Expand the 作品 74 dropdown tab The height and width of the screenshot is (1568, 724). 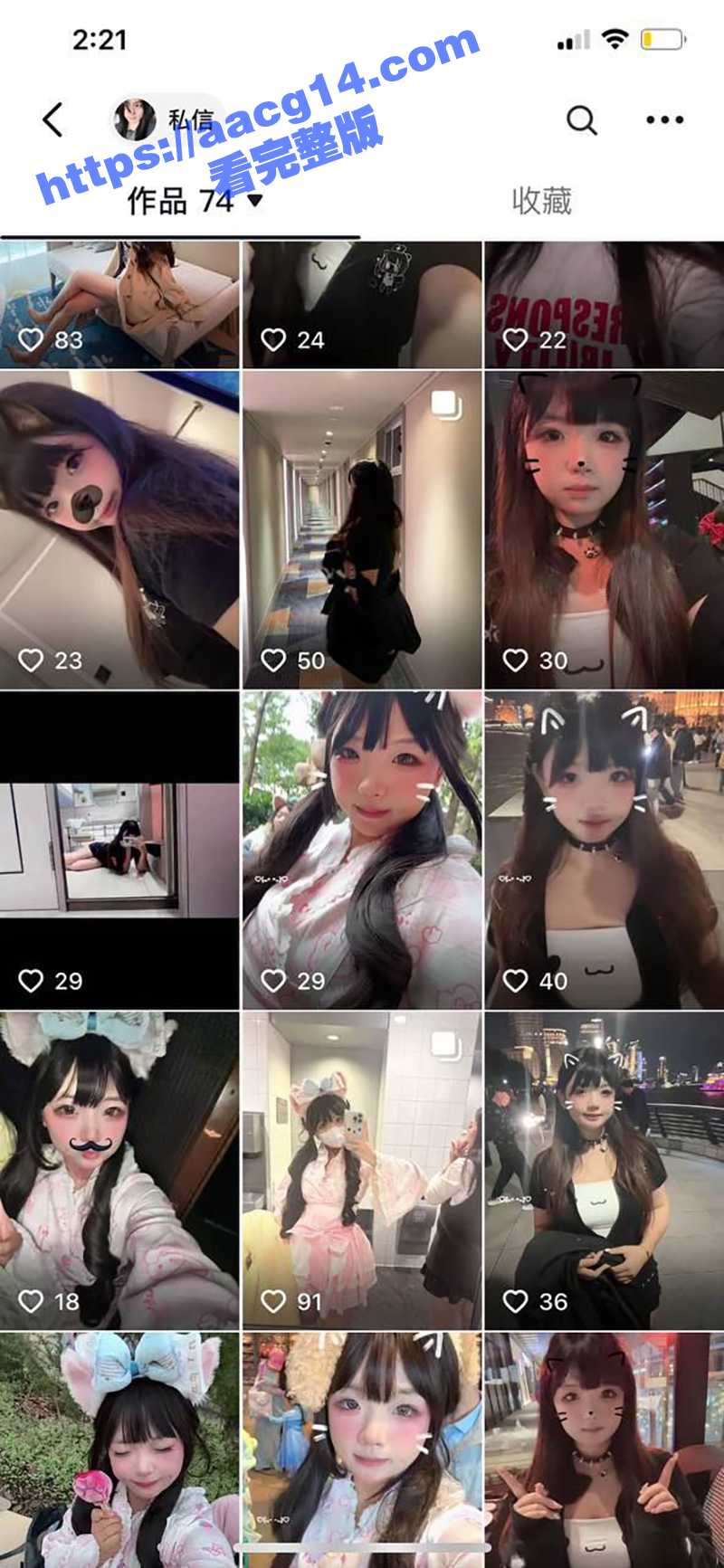tap(195, 201)
